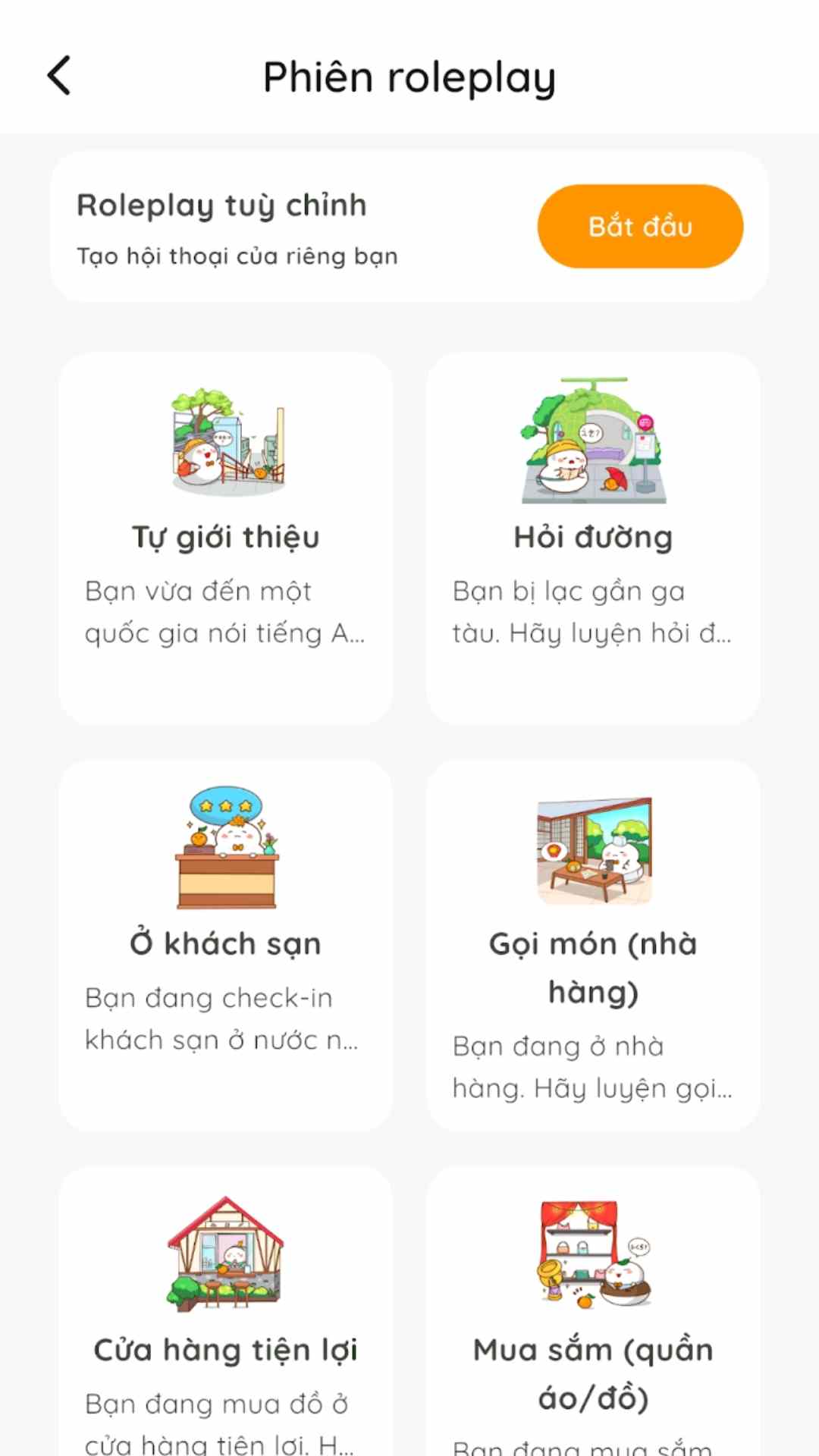819x1456 pixels.
Task: Select the Hỏi đường roleplay card
Action: (x=592, y=538)
